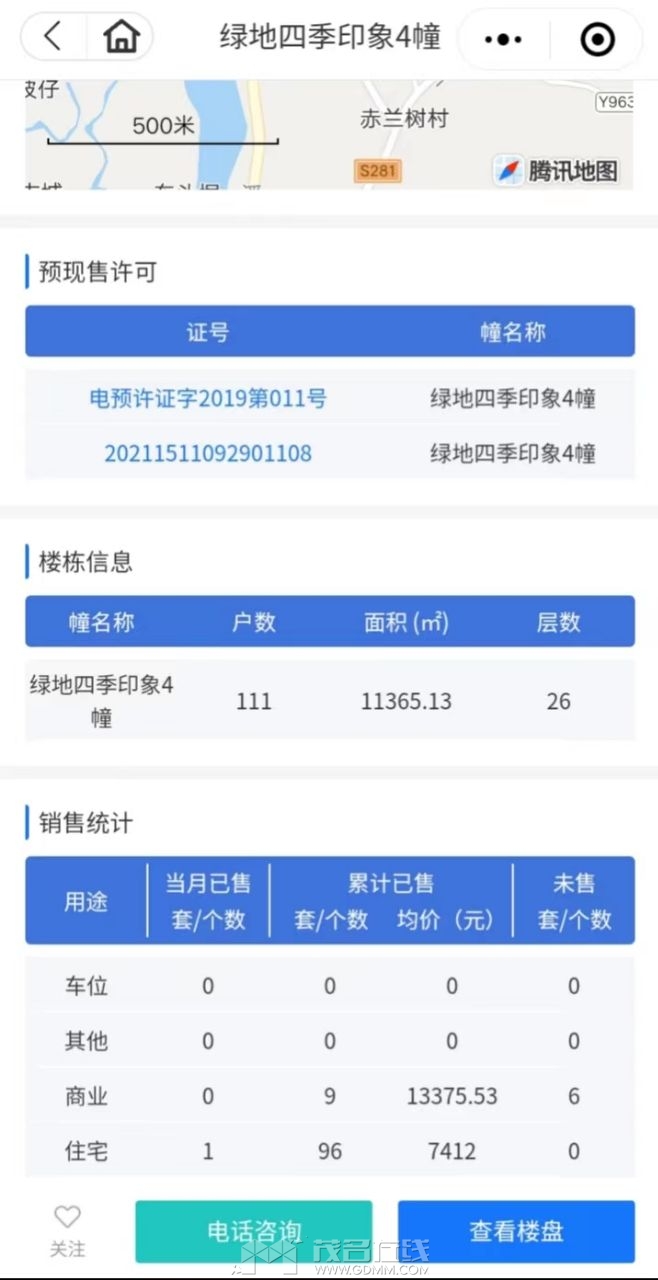Open permit 电预许证字2019第011号
This screenshot has width=658, height=1280.
pyautogui.click(x=208, y=398)
